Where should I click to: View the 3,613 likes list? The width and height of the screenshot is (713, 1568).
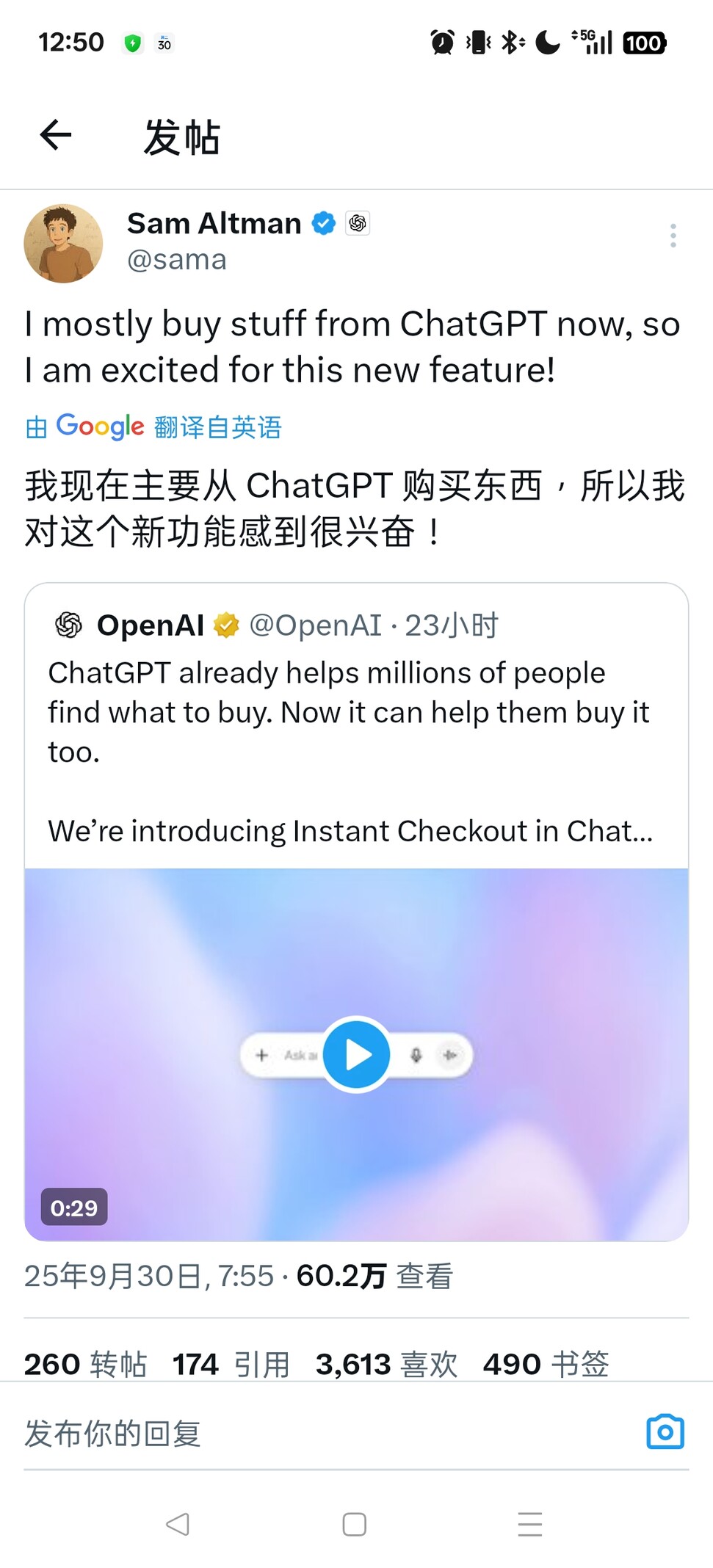point(387,1364)
